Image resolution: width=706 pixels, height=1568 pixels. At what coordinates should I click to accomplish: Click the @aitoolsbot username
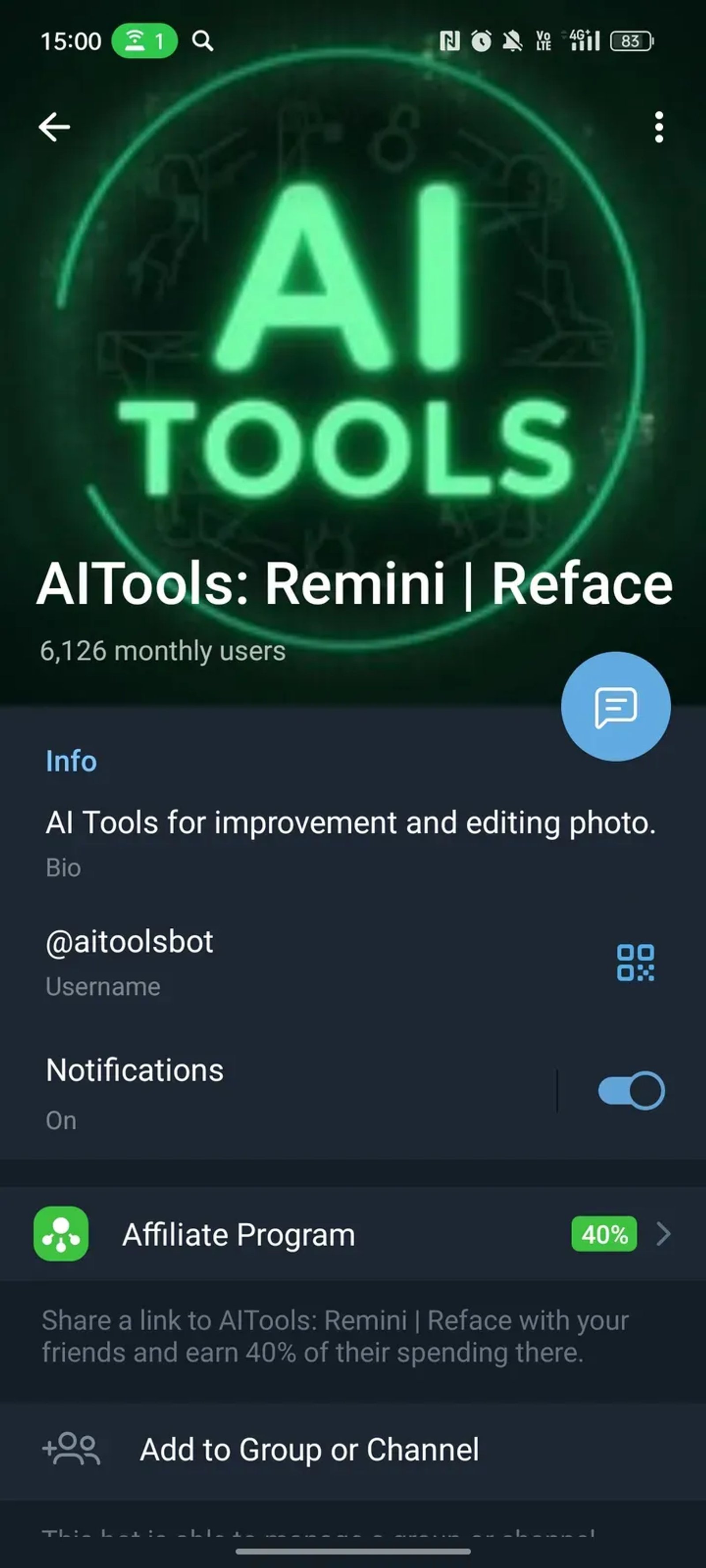tap(129, 941)
